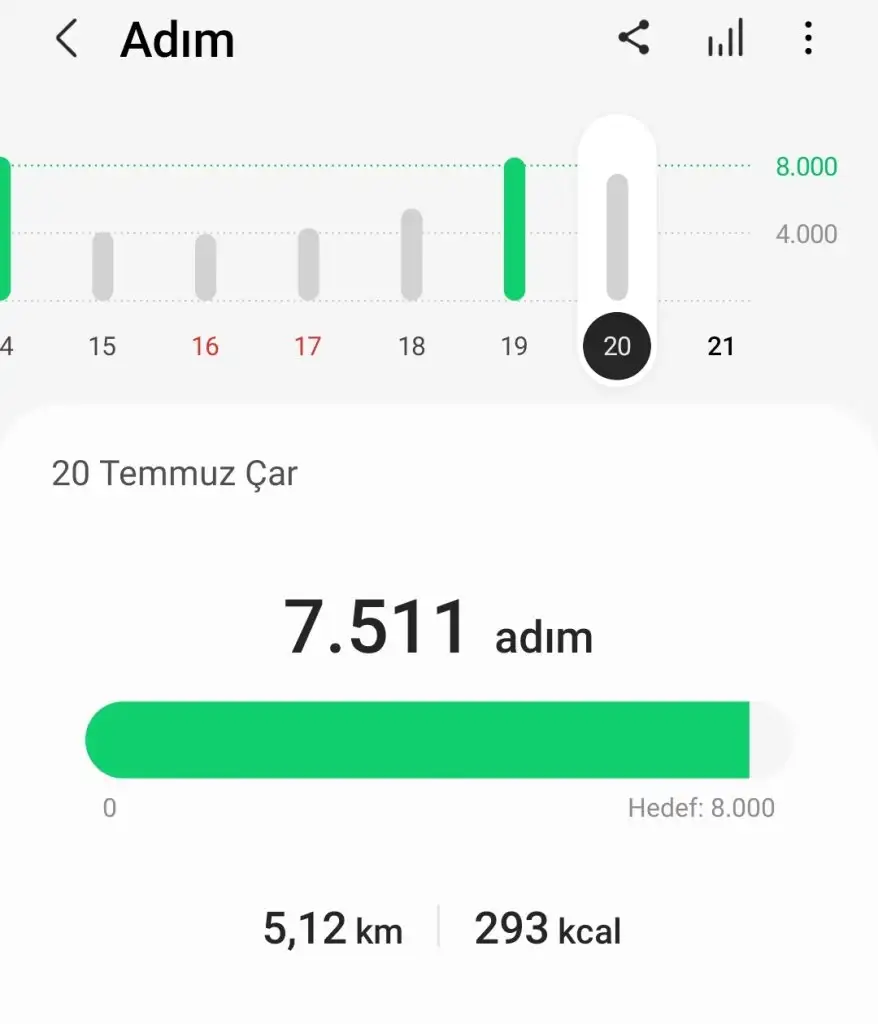This screenshot has width=878, height=1024.
Task: Select day 15 in the chart
Action: point(102,346)
